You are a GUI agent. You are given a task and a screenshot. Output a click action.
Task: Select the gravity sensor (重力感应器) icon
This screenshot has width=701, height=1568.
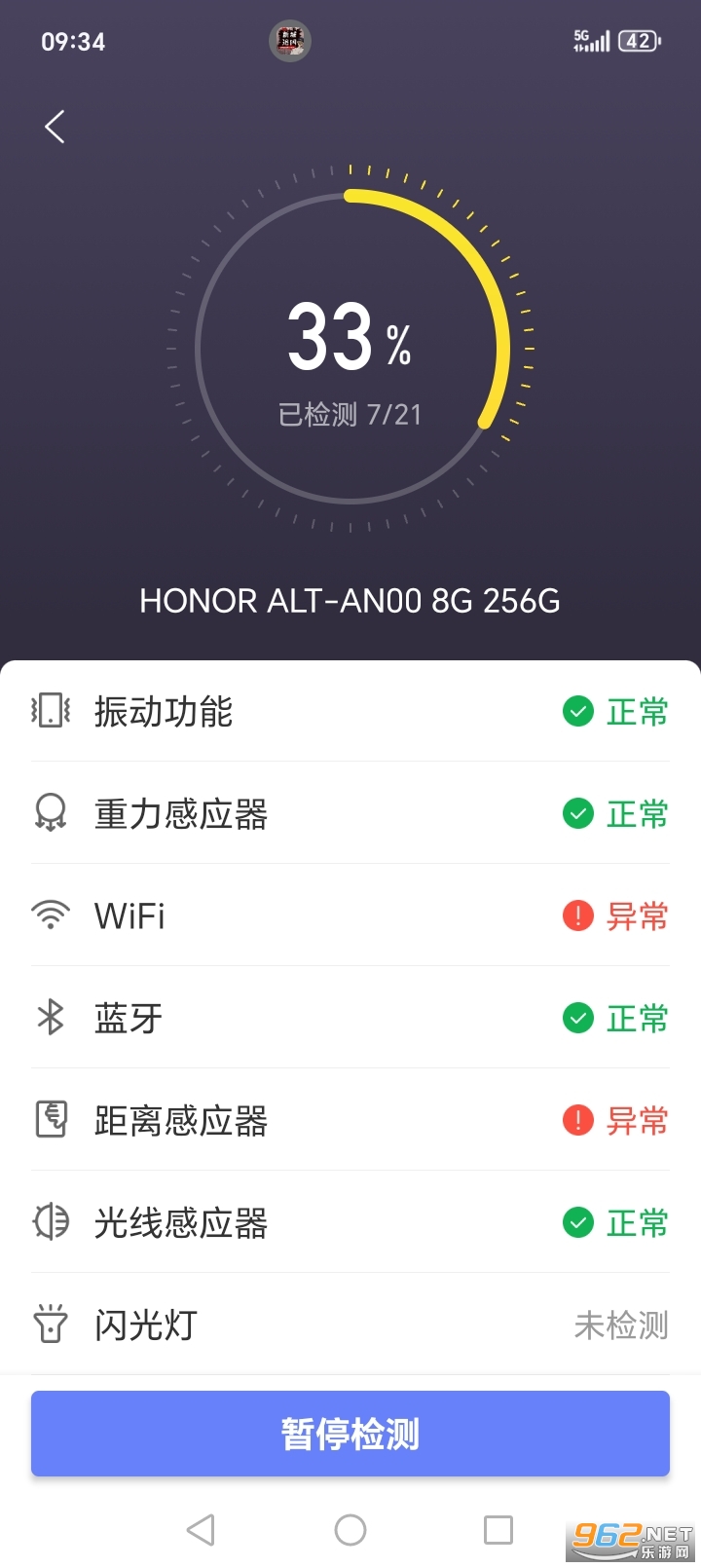pos(51,814)
